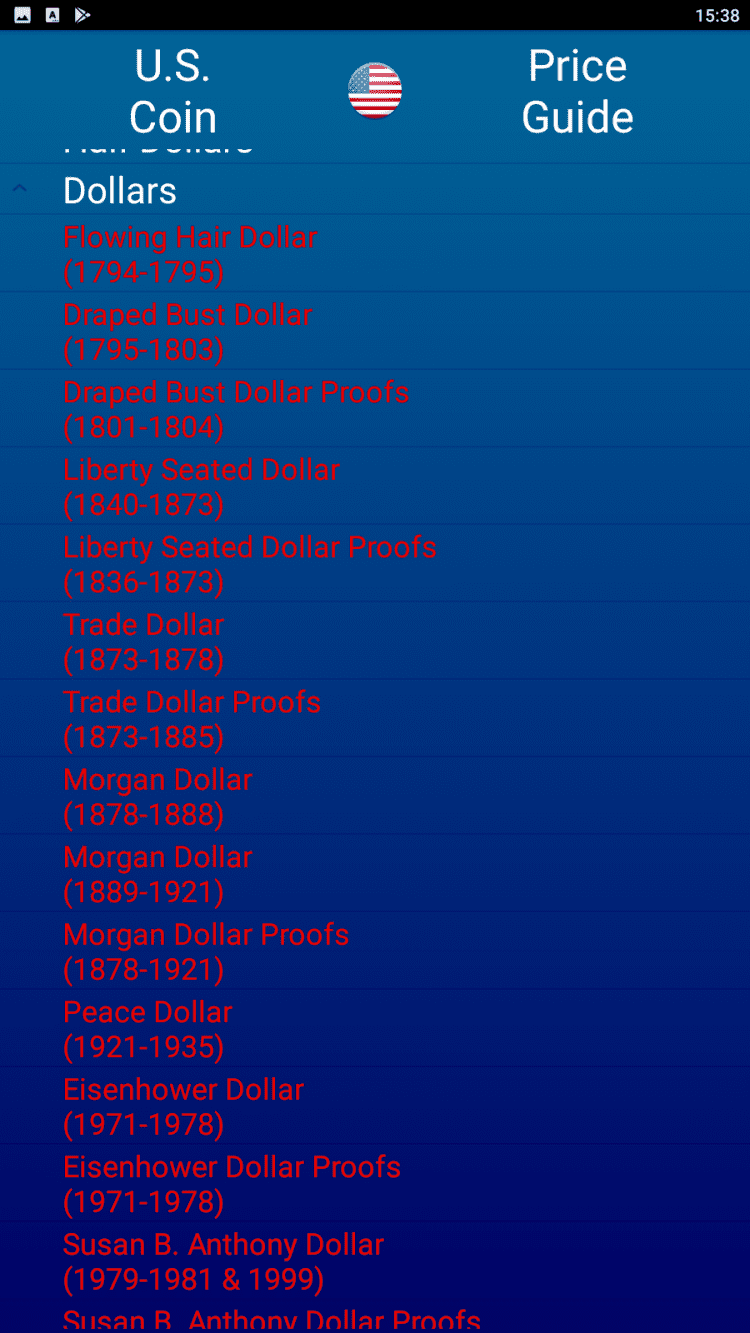Screen dimensions: 750x1333
Task: Select Draped Bust Dollar Proofs (1801-1804)
Action: point(236,409)
